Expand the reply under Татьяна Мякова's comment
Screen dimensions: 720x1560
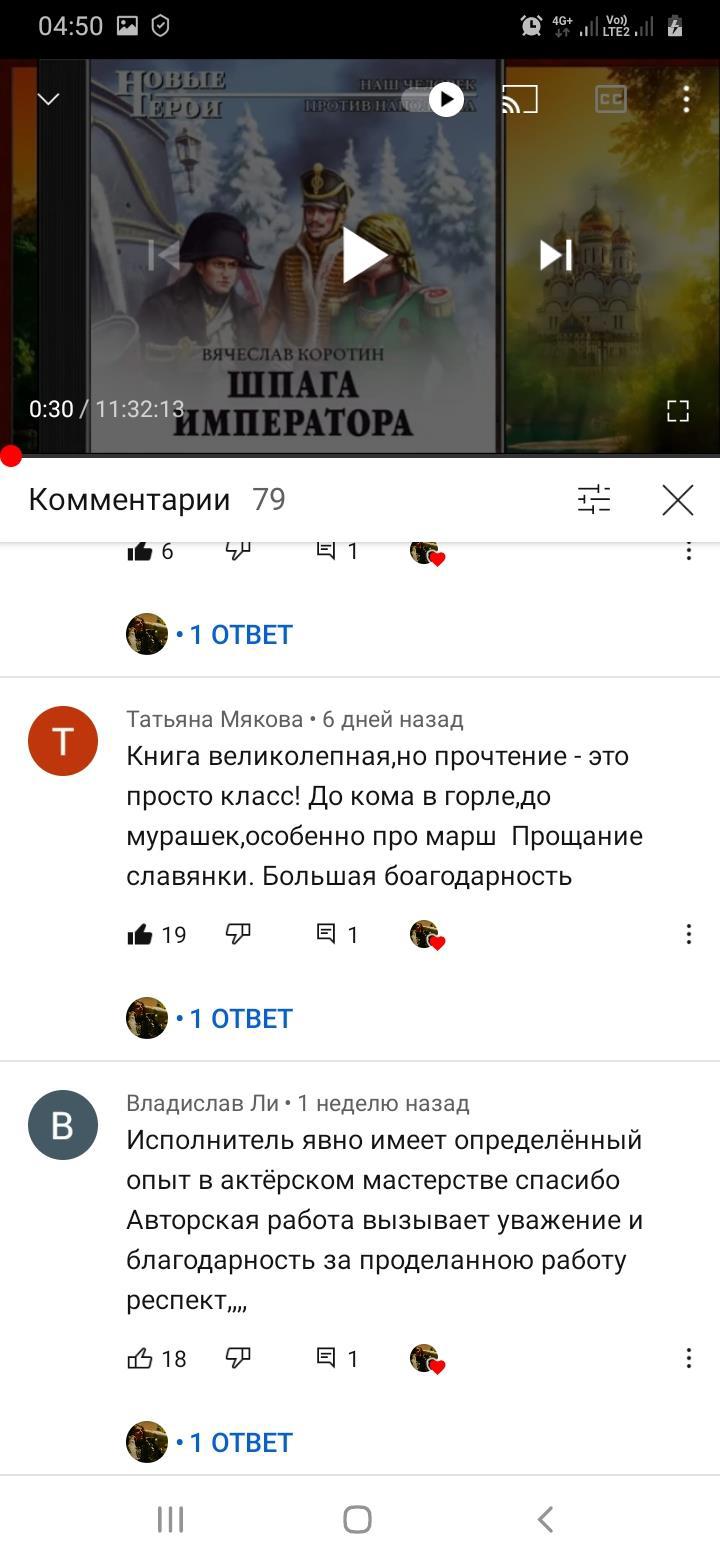(x=240, y=1018)
